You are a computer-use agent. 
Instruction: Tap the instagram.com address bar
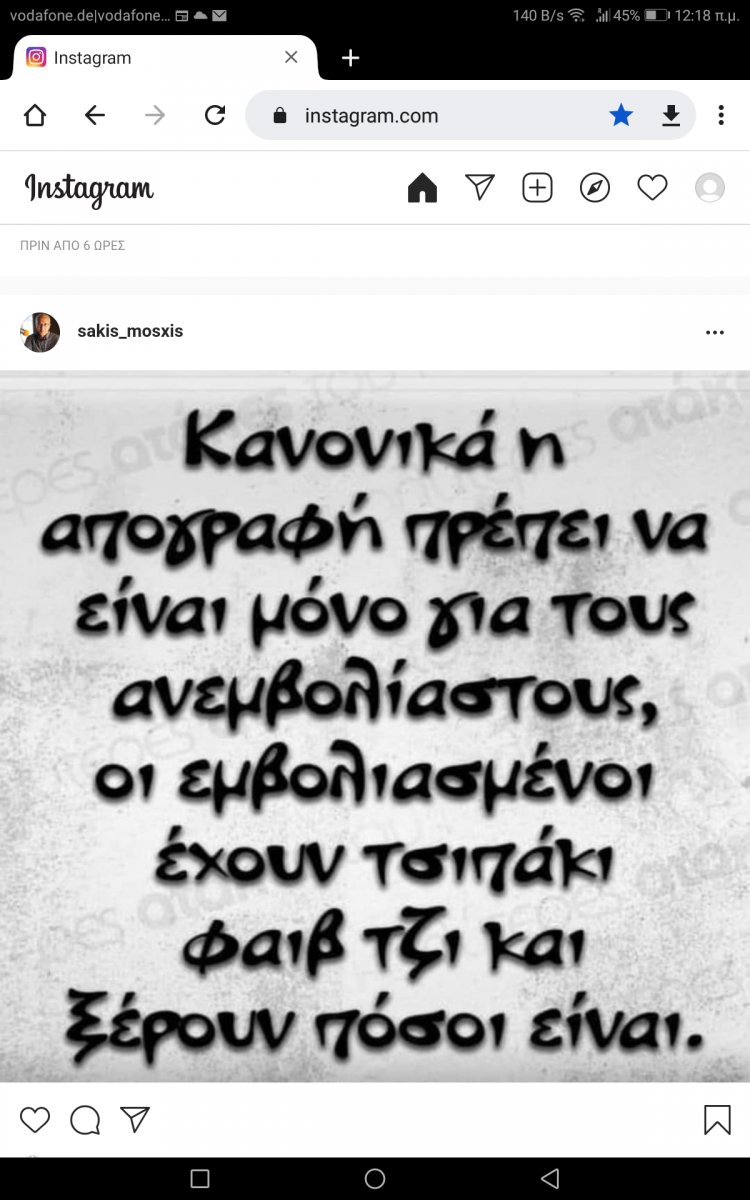(x=430, y=116)
